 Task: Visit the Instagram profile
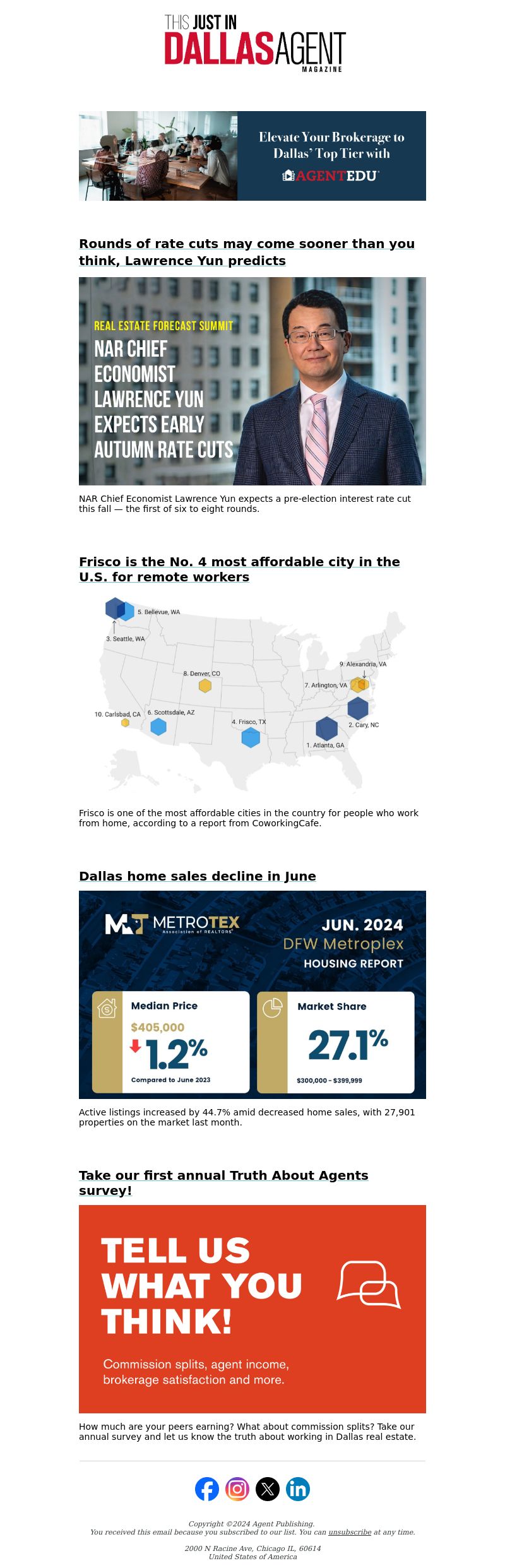click(x=237, y=1489)
